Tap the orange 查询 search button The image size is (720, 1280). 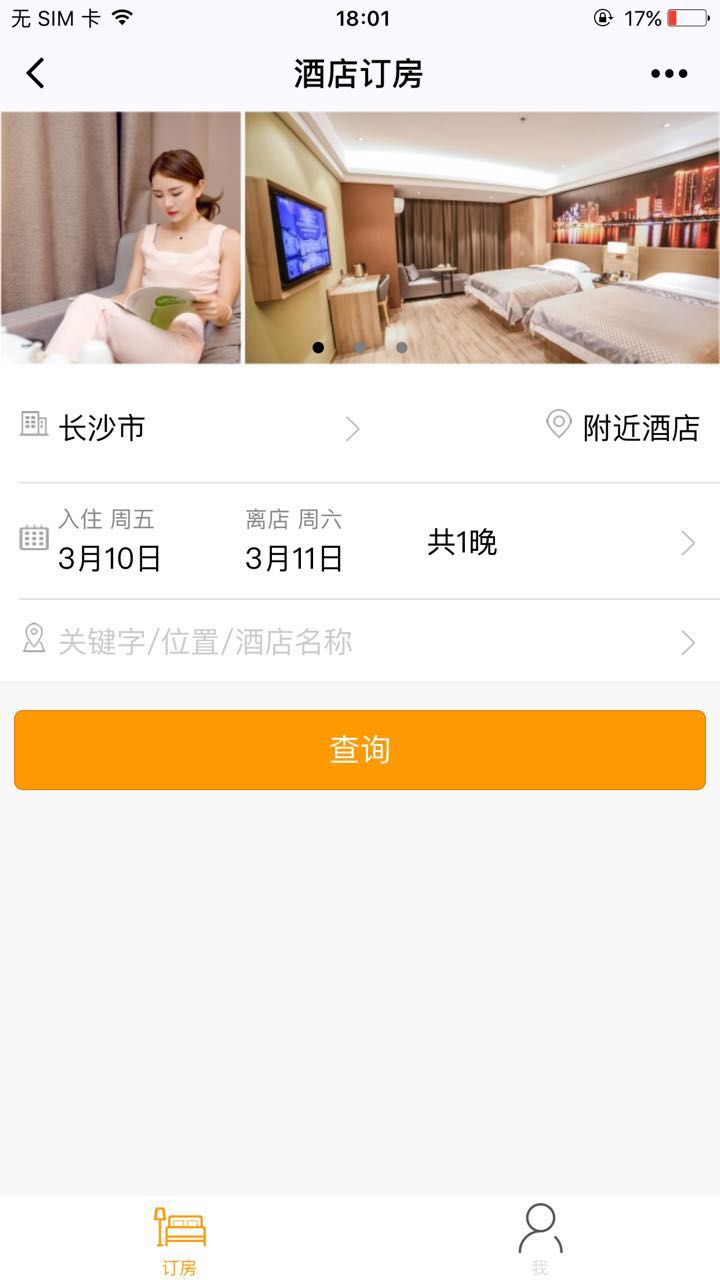360,750
